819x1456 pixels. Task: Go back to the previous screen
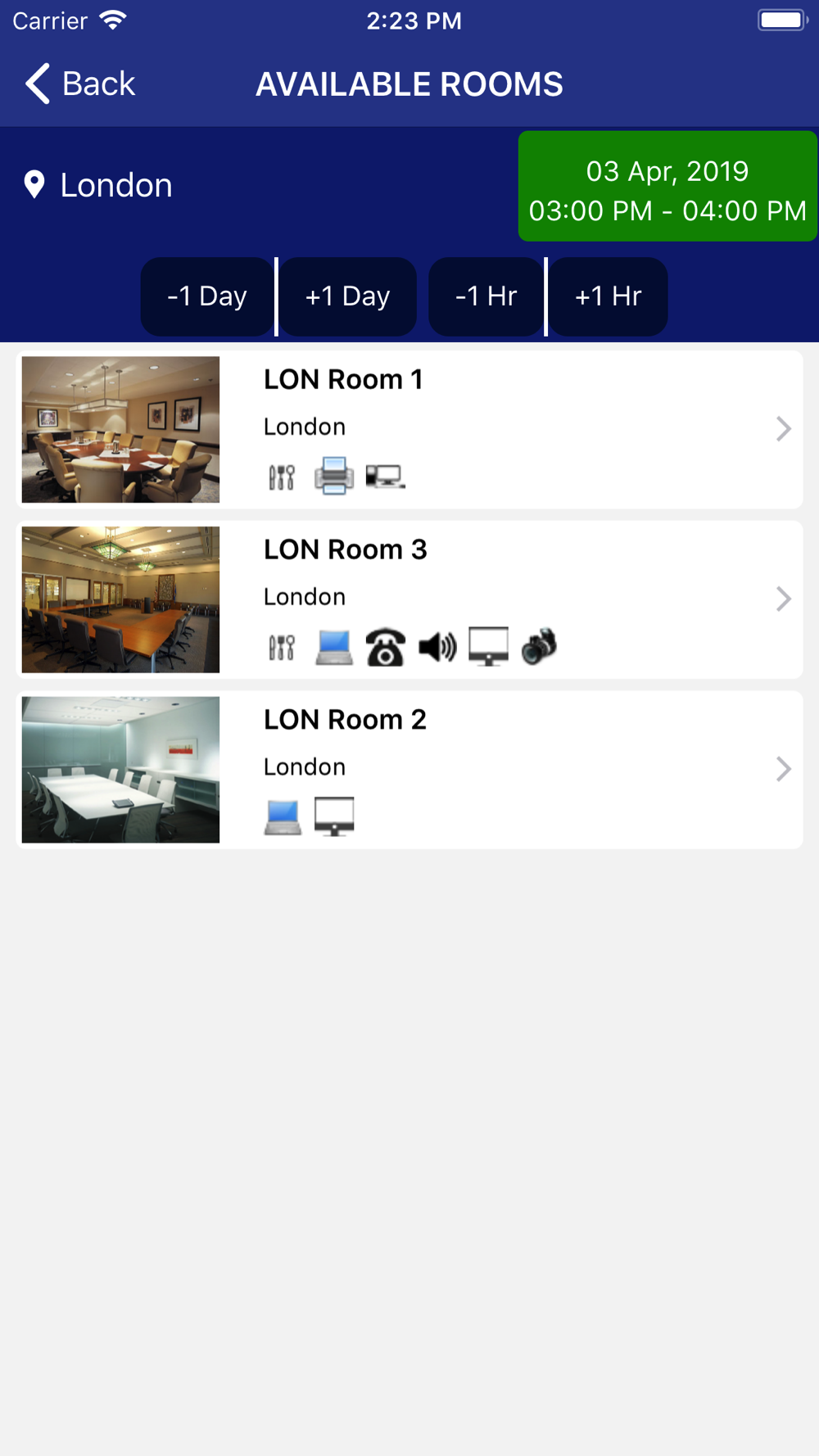click(x=79, y=84)
